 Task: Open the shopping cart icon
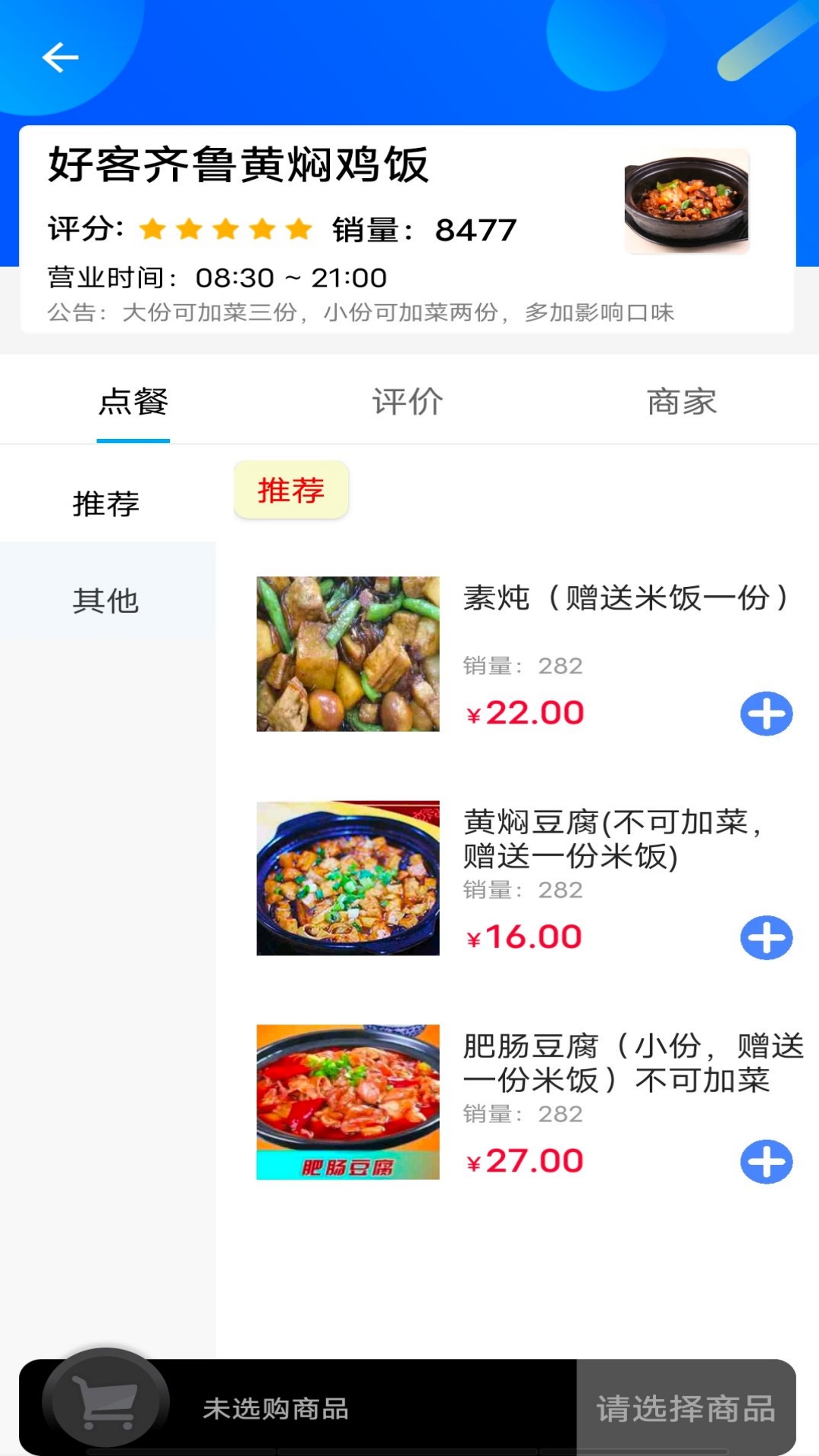point(106,1408)
